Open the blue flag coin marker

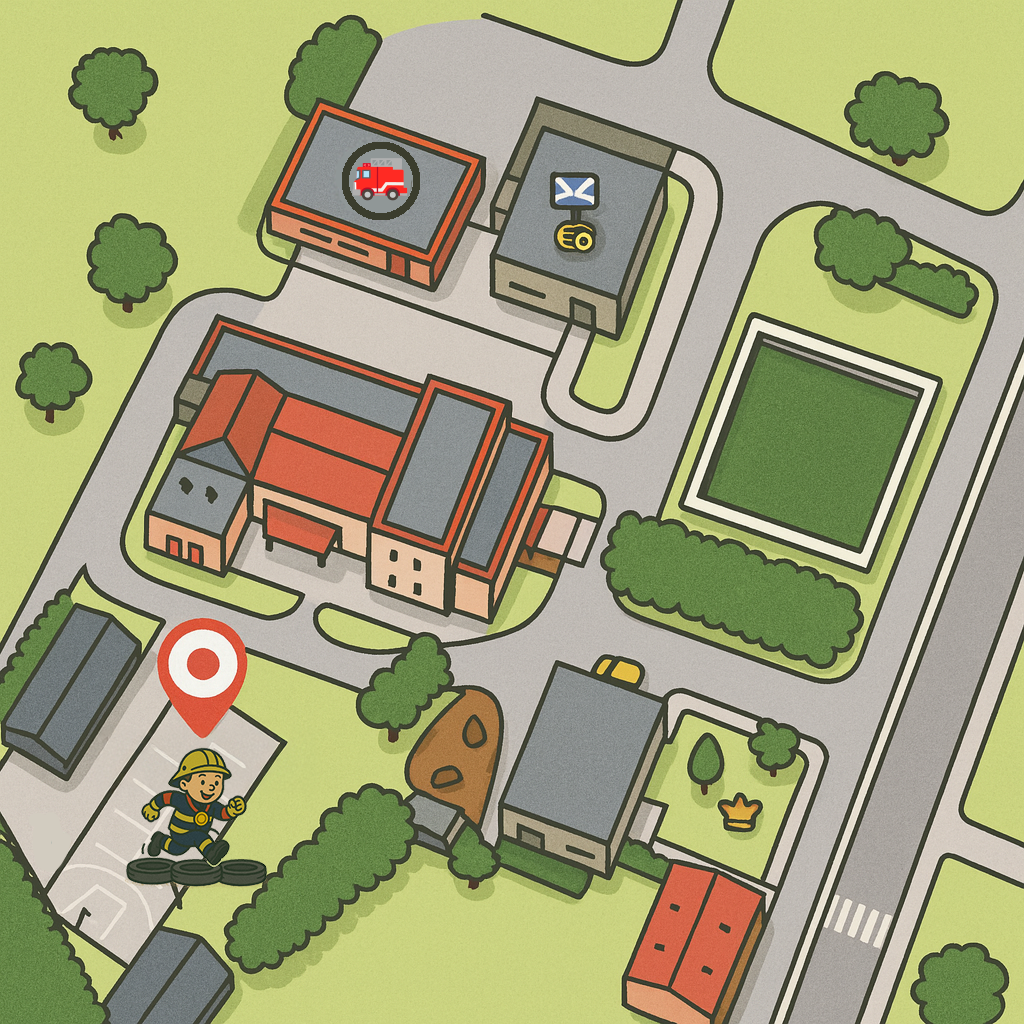(574, 210)
